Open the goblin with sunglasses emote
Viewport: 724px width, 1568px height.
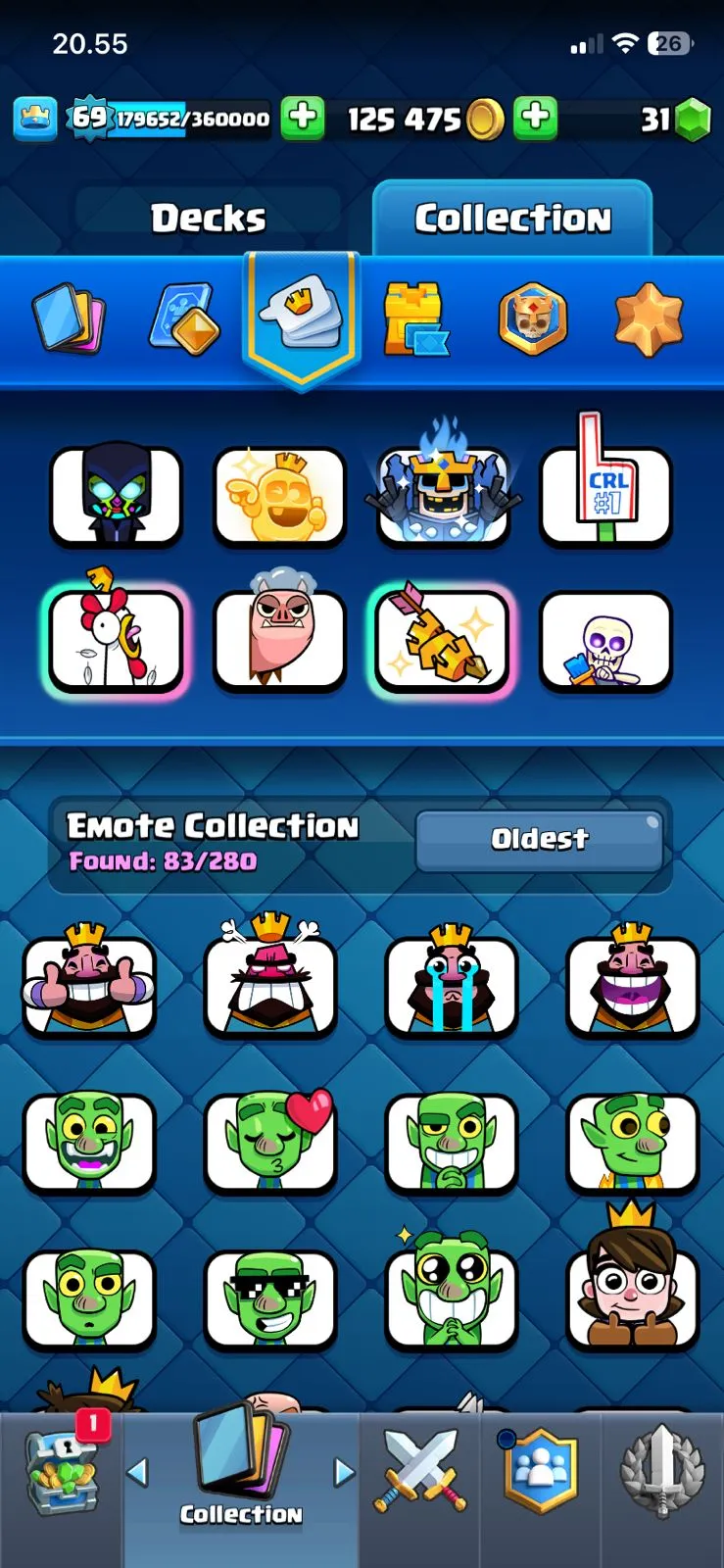point(270,1298)
